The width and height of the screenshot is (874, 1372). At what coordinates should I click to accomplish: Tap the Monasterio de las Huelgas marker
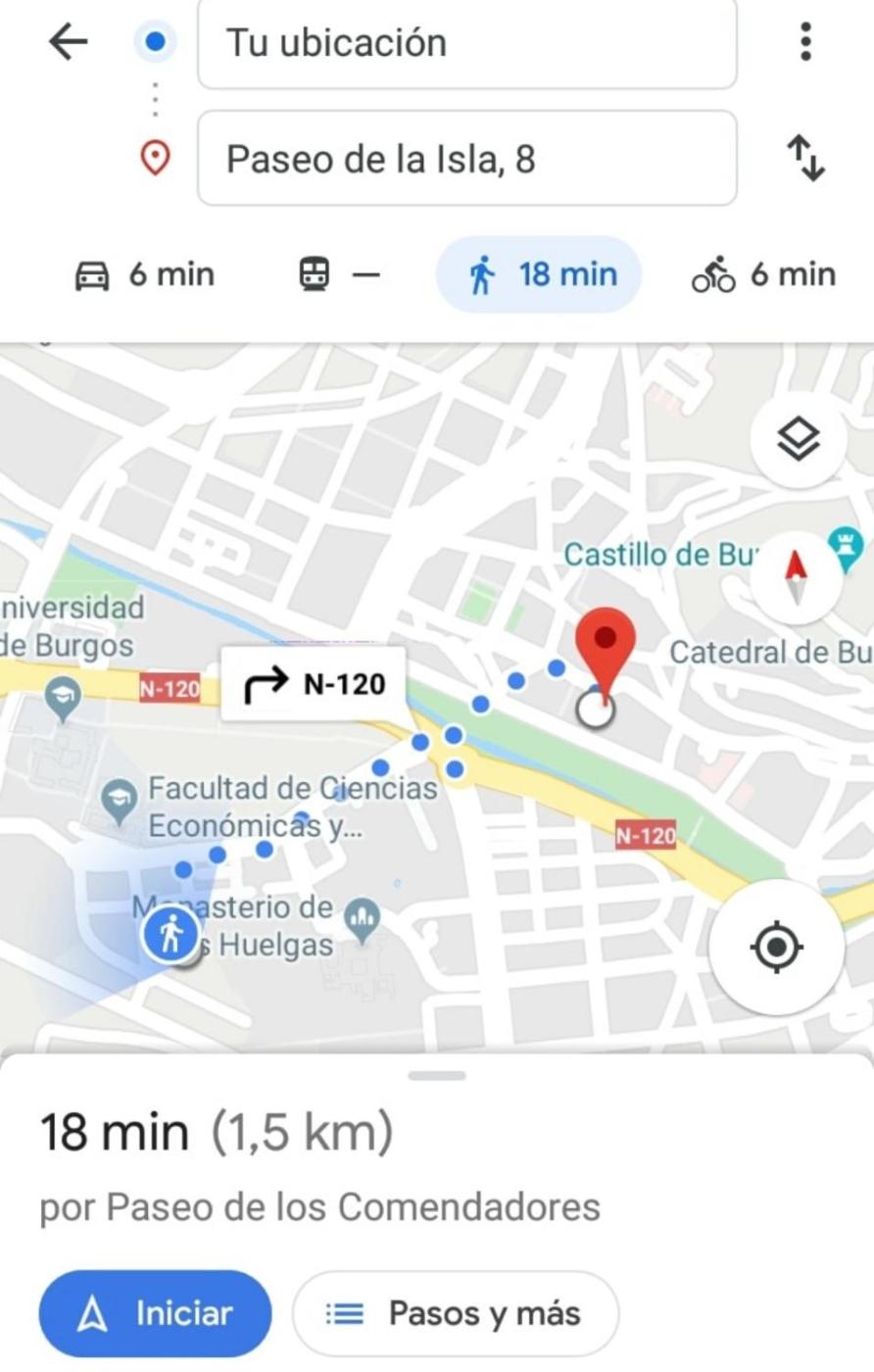(363, 918)
